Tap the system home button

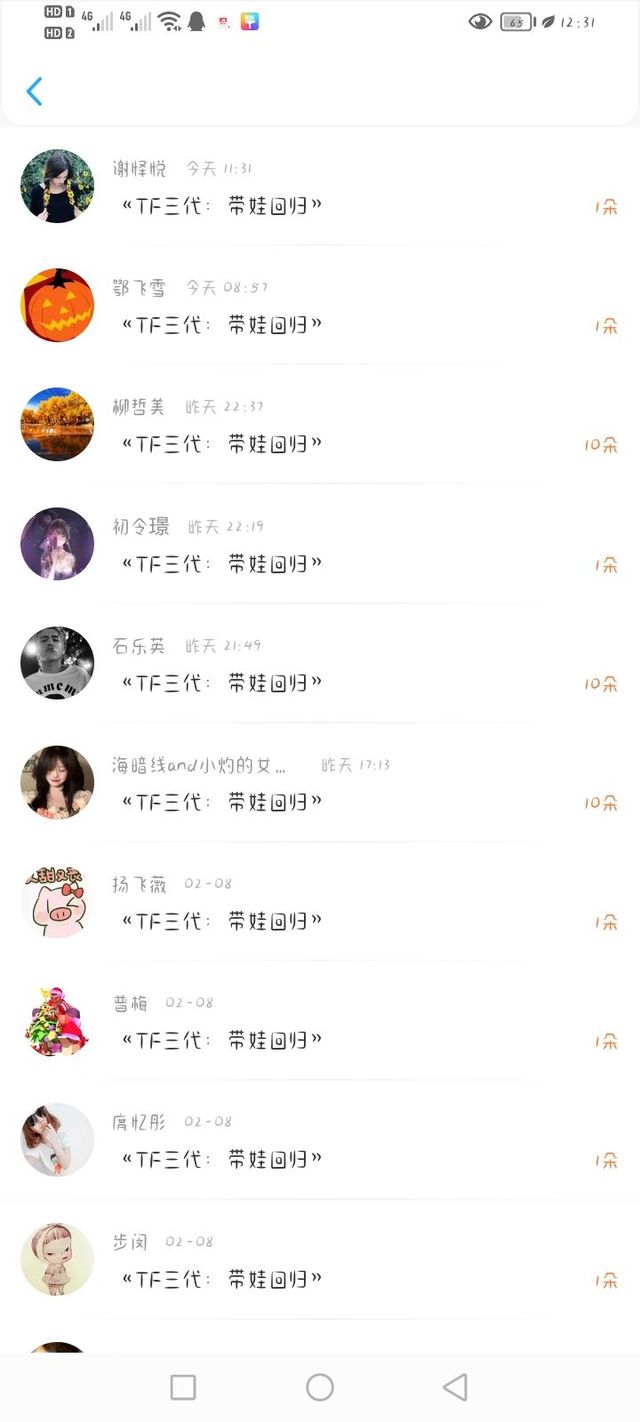click(320, 1387)
